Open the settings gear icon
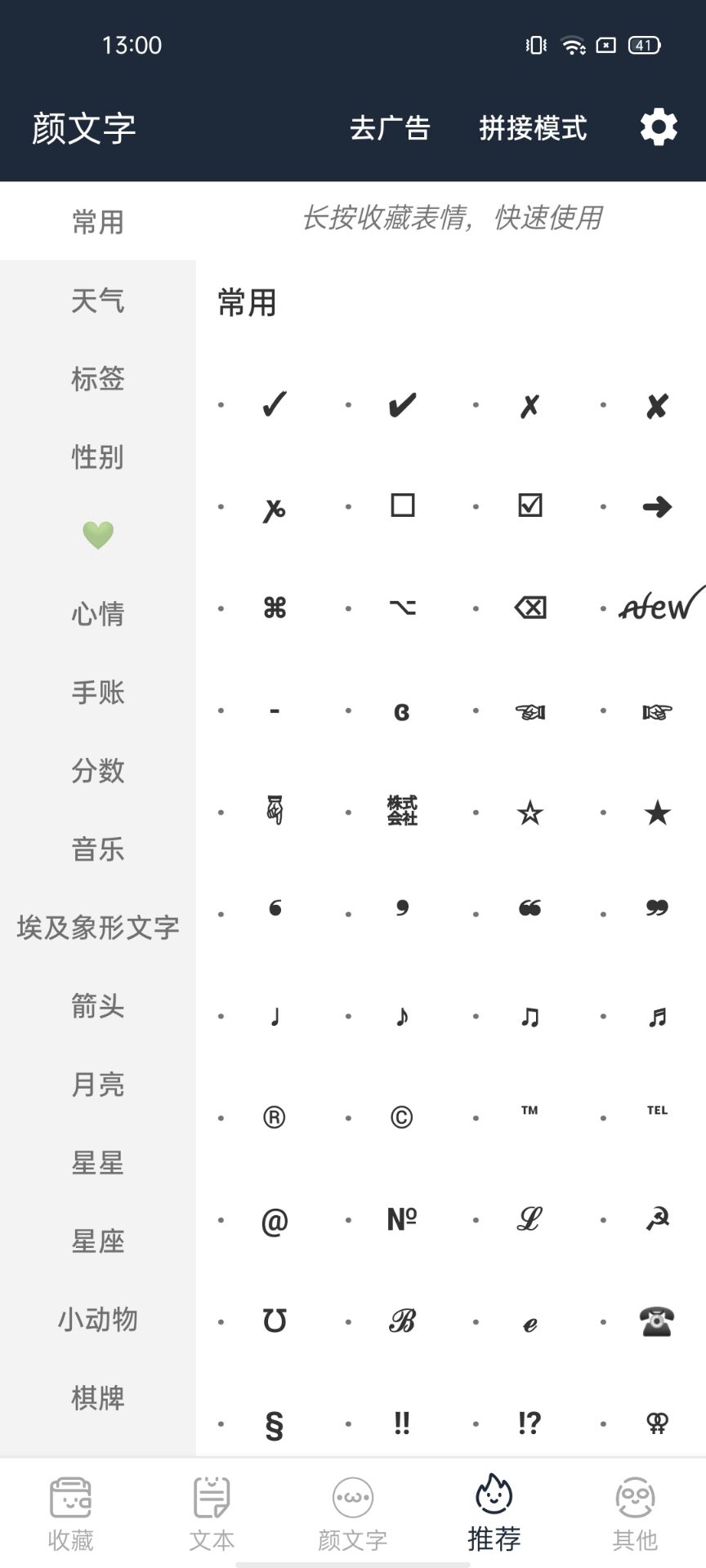The image size is (706, 1568). click(x=659, y=127)
